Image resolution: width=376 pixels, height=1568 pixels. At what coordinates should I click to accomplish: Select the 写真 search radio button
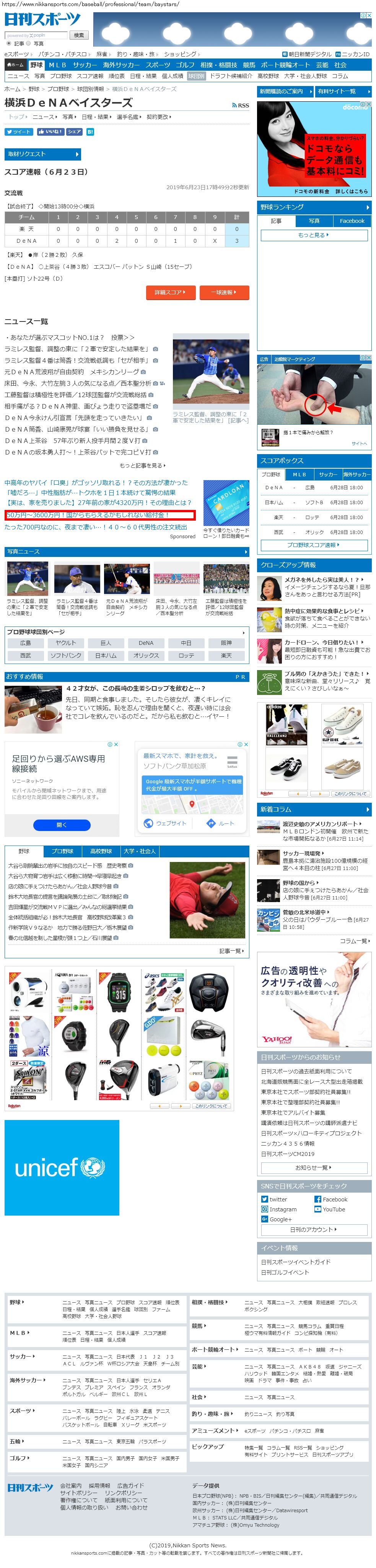pos(29,44)
